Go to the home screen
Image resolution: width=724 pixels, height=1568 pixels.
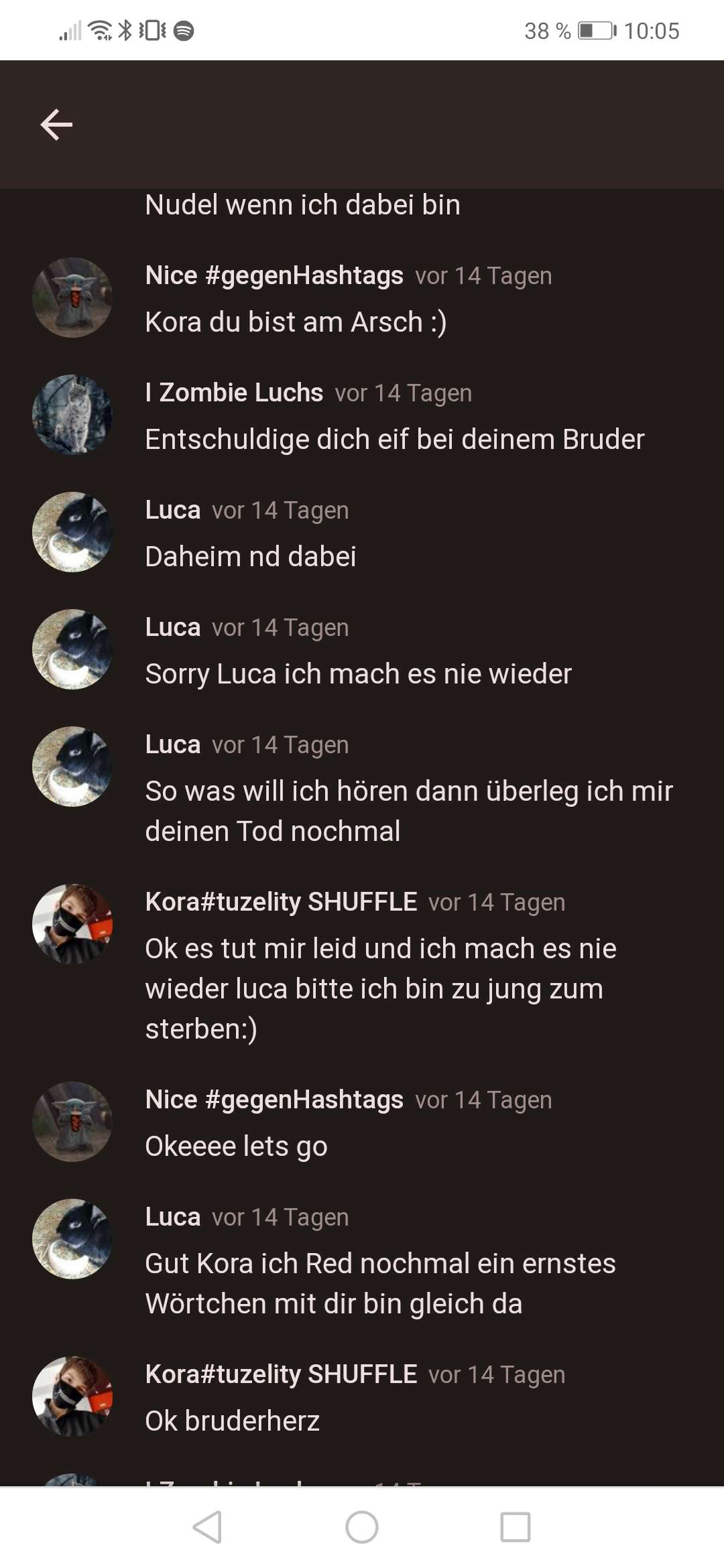pos(362,1527)
